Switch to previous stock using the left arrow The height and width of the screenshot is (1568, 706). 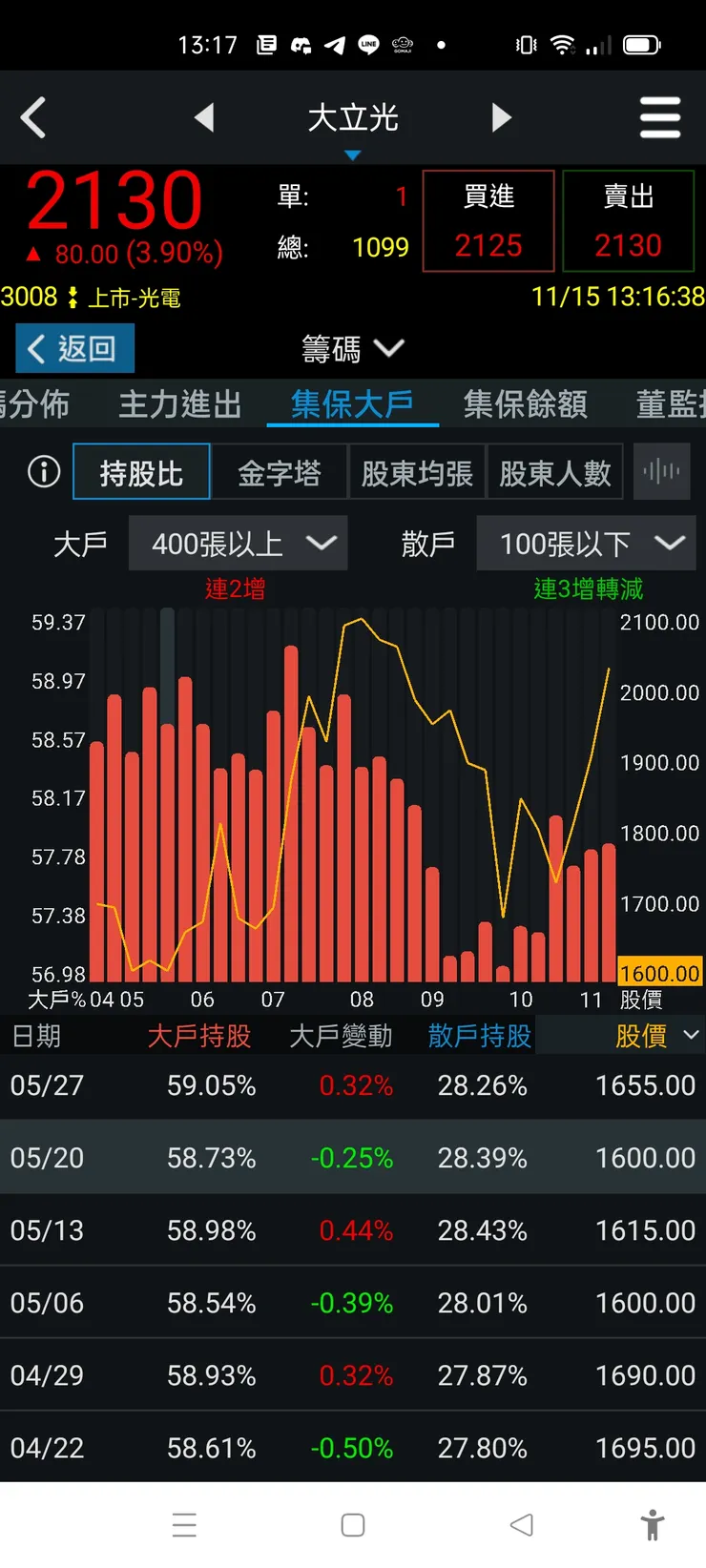click(205, 116)
